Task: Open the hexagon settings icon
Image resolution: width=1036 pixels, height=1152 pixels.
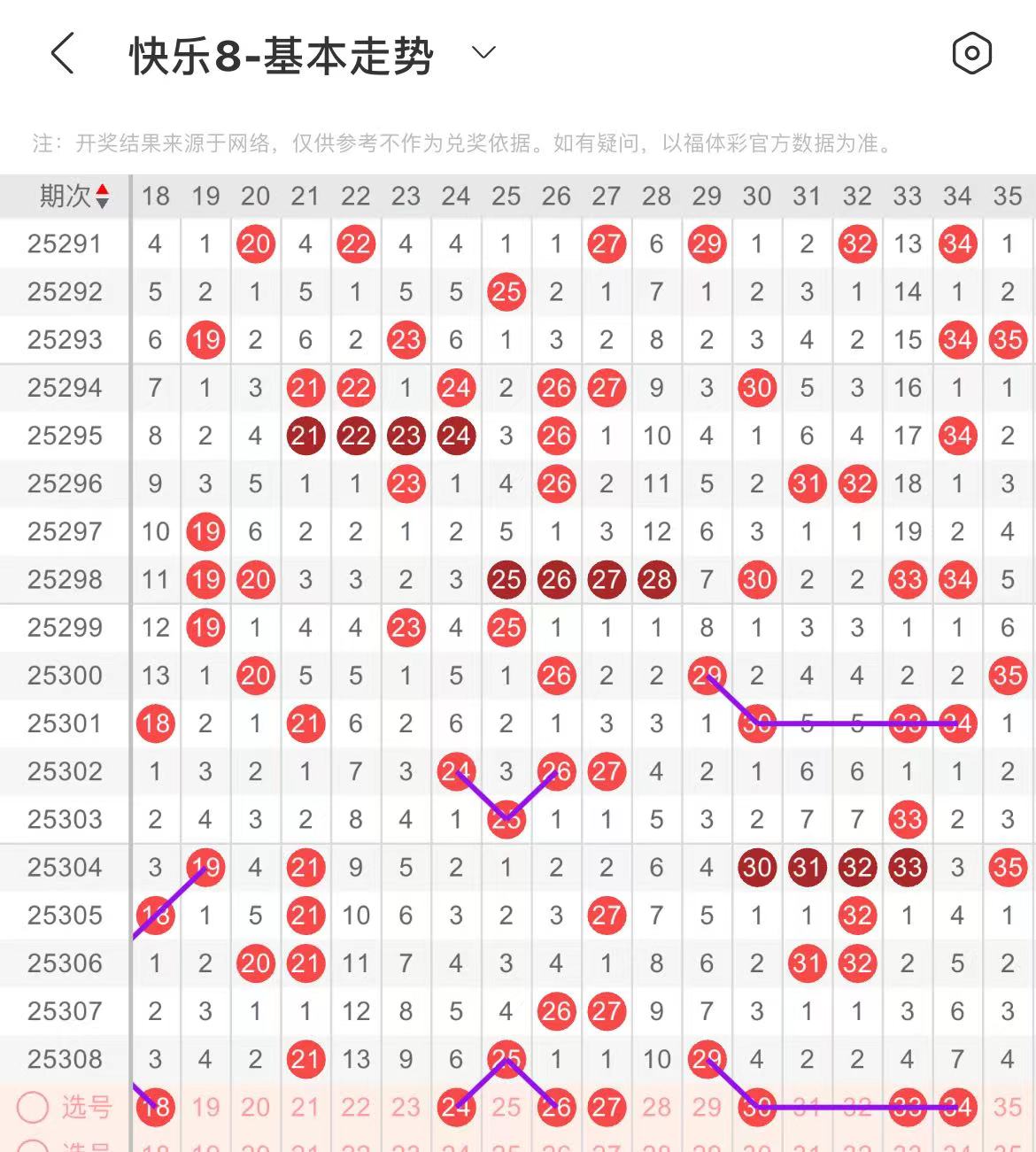Action: click(971, 54)
